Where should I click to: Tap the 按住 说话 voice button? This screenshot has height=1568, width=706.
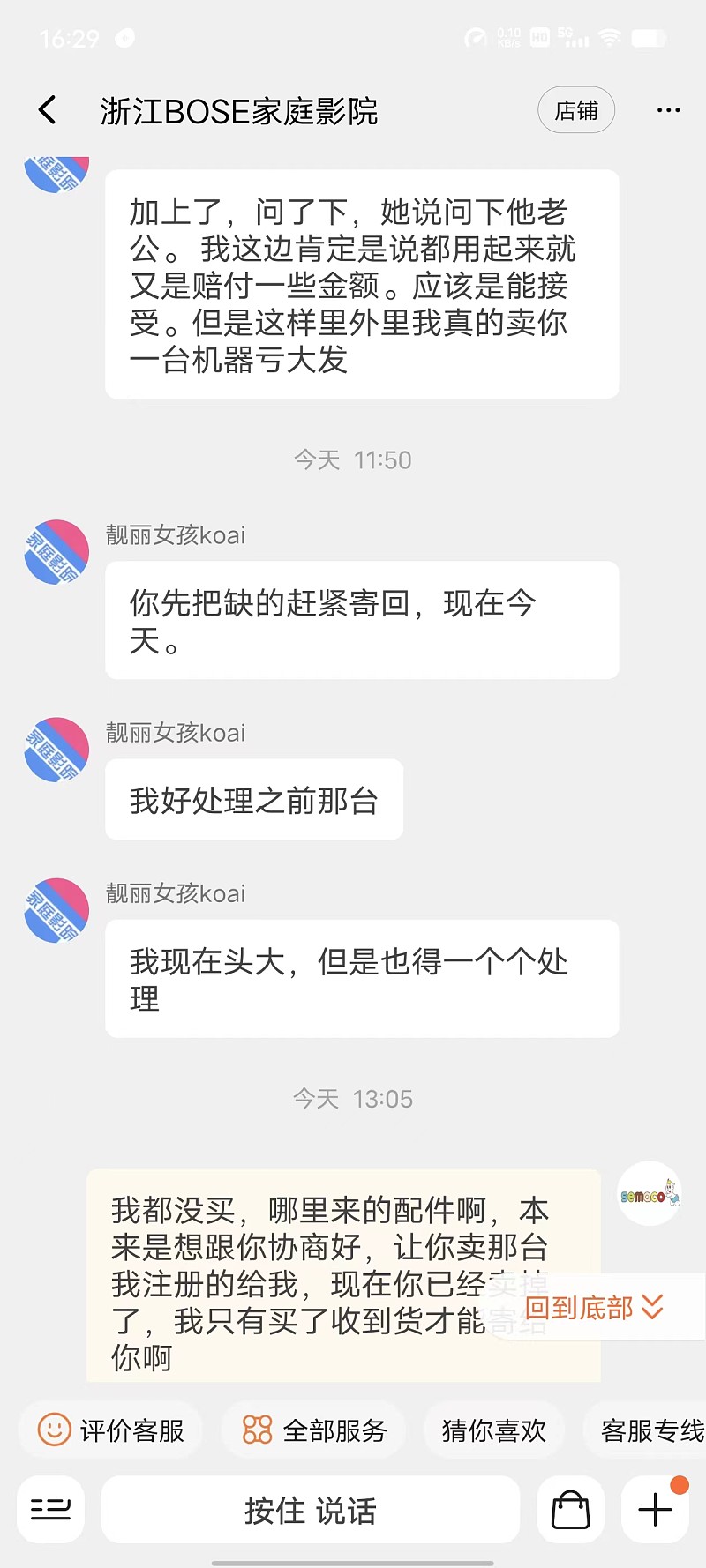click(x=311, y=1511)
